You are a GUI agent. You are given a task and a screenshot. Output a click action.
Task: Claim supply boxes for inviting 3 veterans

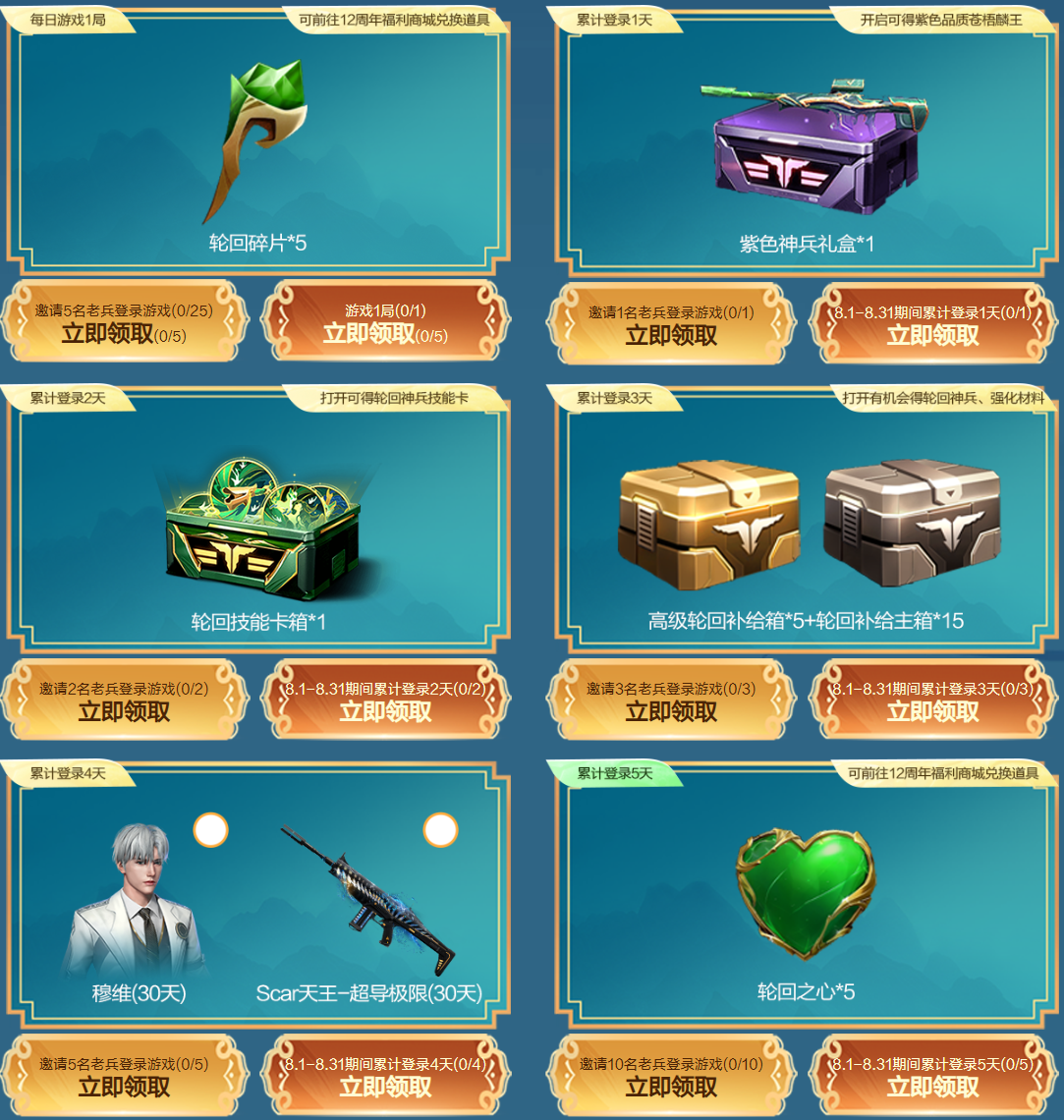coord(671,701)
